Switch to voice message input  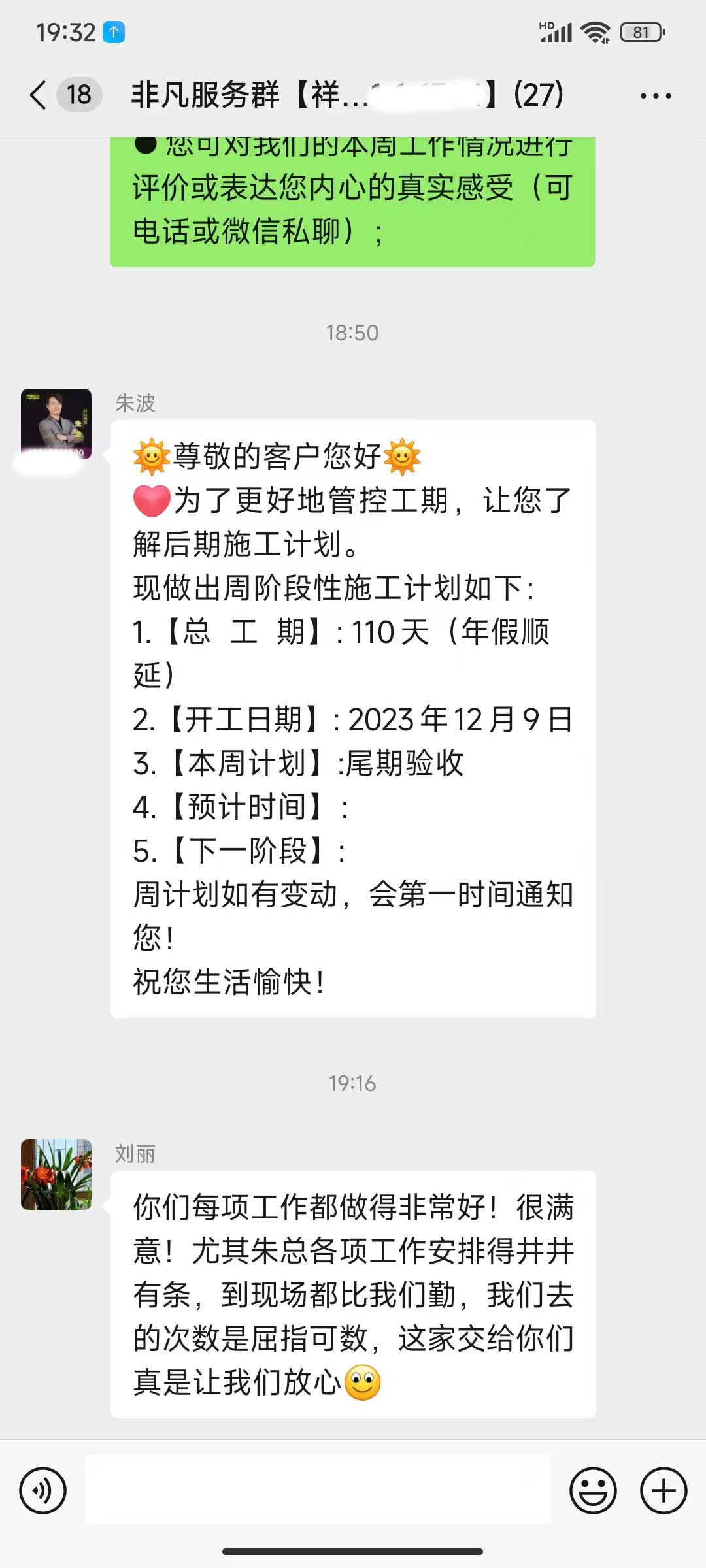point(42,1490)
